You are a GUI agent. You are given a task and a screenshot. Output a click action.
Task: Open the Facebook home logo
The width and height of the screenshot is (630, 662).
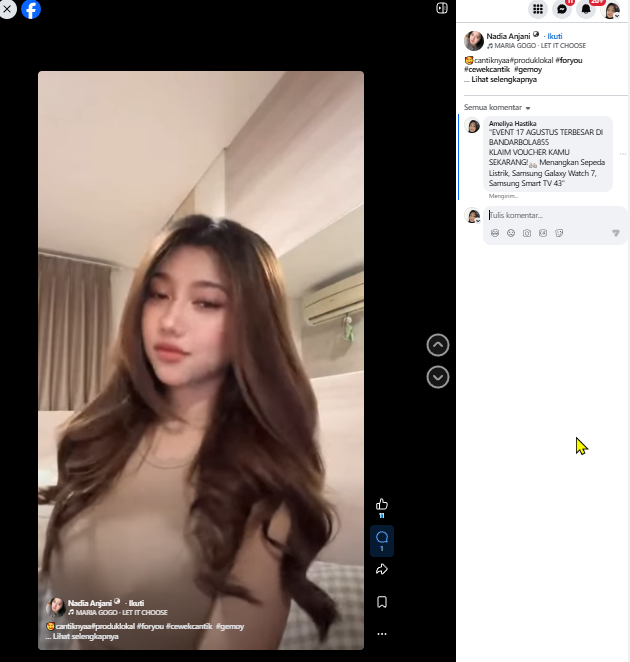click(x=31, y=9)
